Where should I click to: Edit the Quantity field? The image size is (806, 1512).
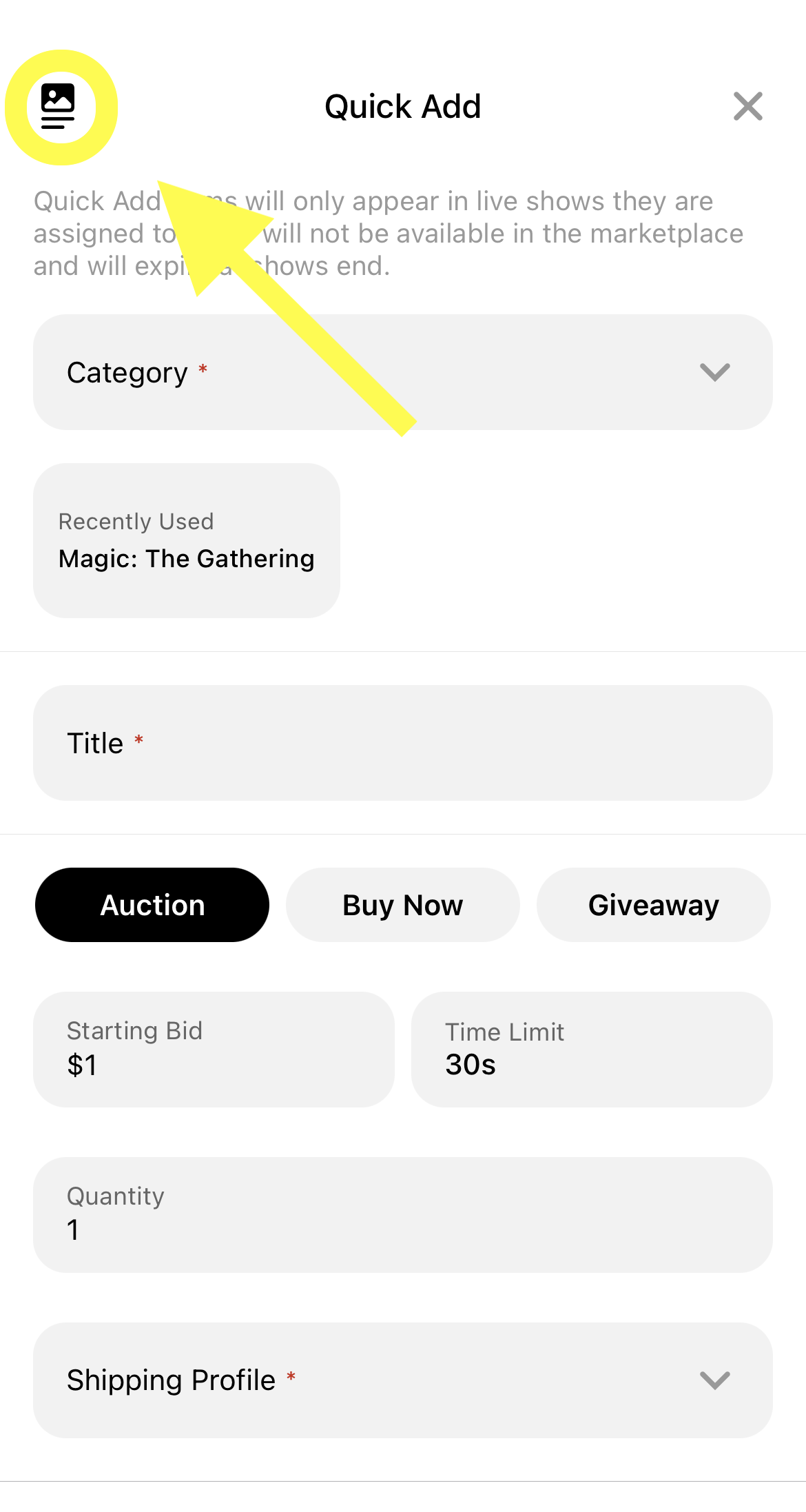tap(403, 1215)
